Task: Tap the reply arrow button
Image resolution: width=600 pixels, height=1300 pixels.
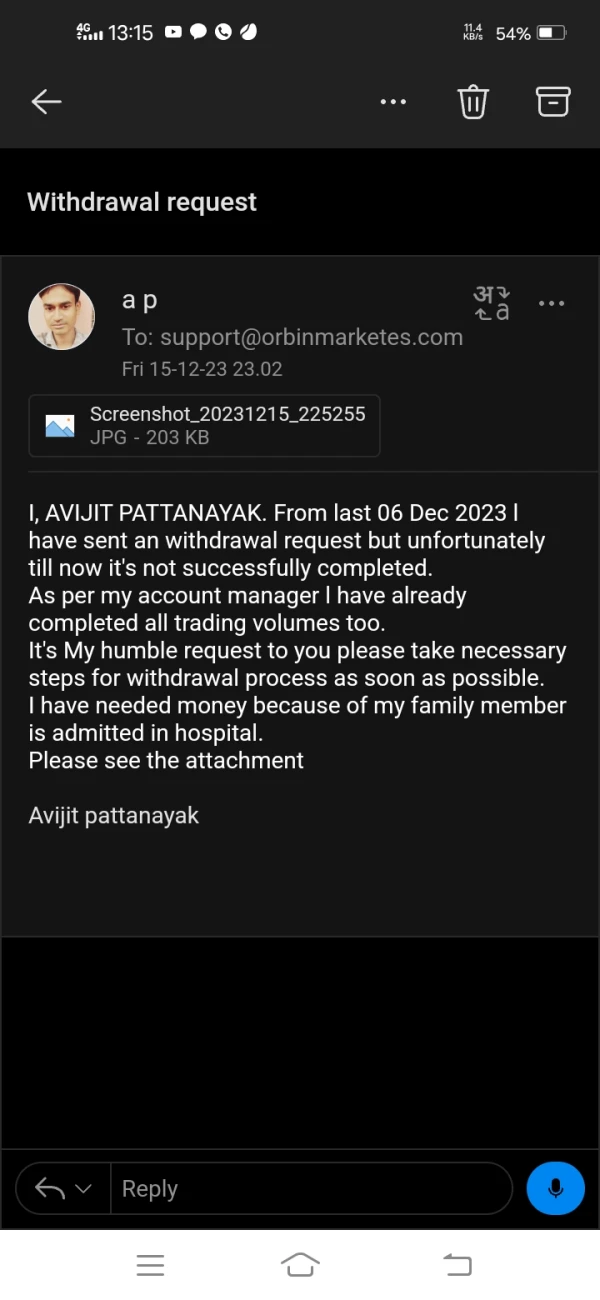Action: [50, 1188]
